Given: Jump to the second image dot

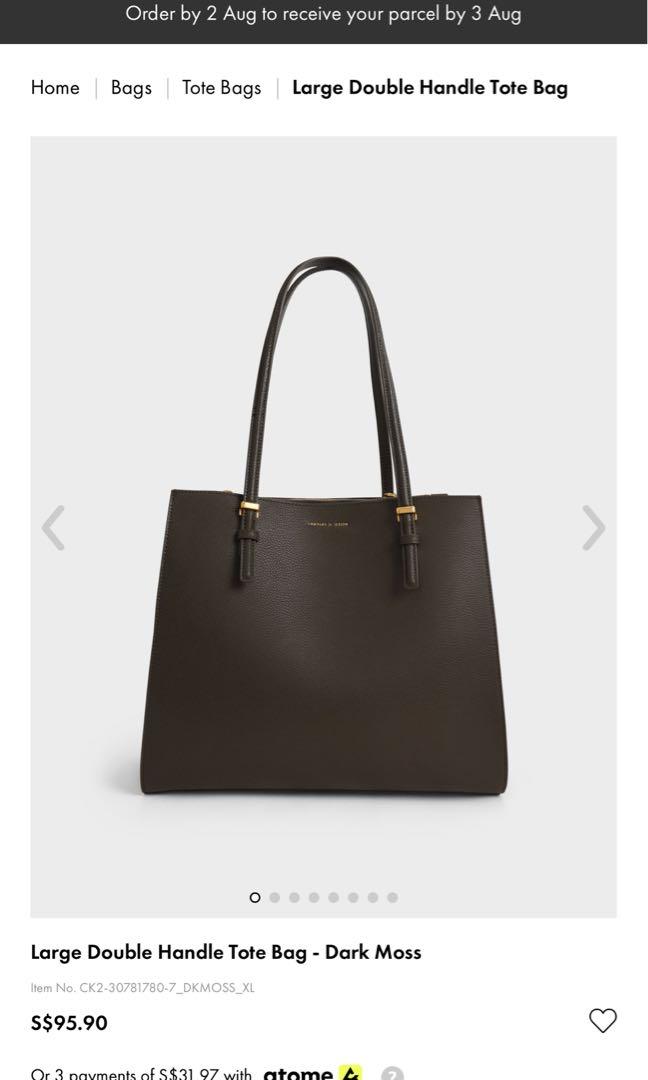Looking at the screenshot, I should [x=275, y=898].
